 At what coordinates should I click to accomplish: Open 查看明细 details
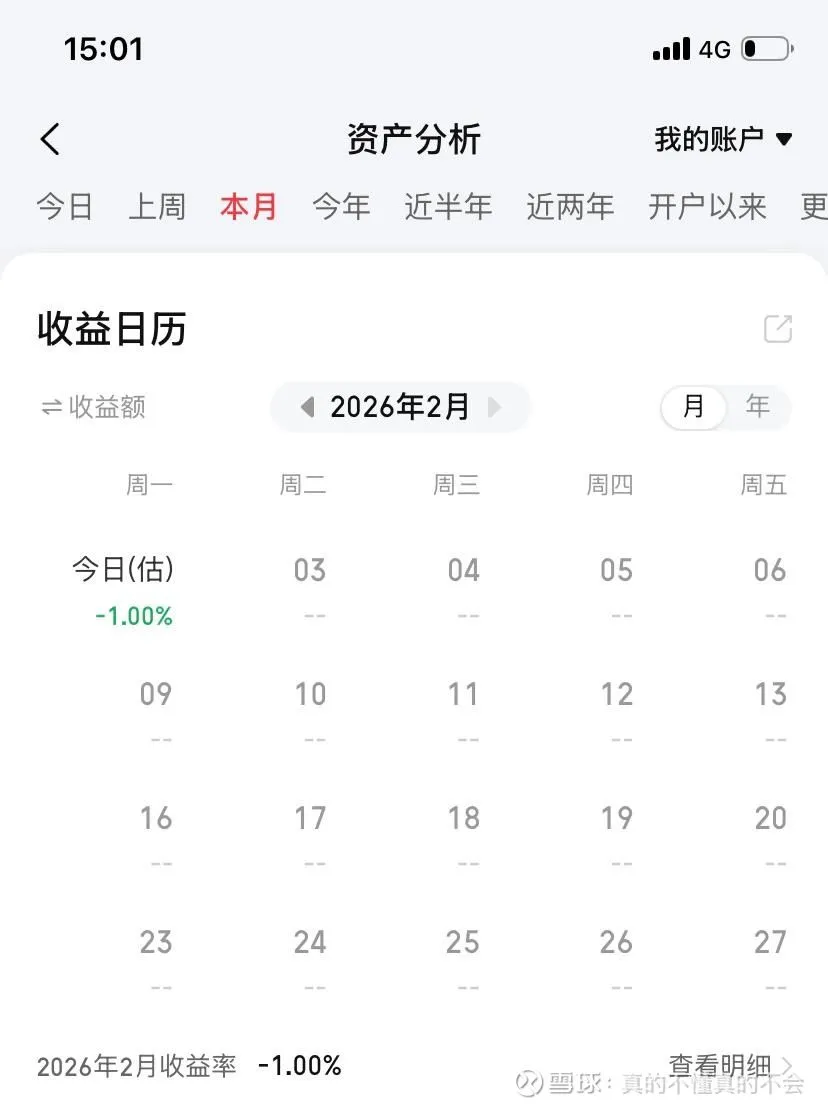730,1066
